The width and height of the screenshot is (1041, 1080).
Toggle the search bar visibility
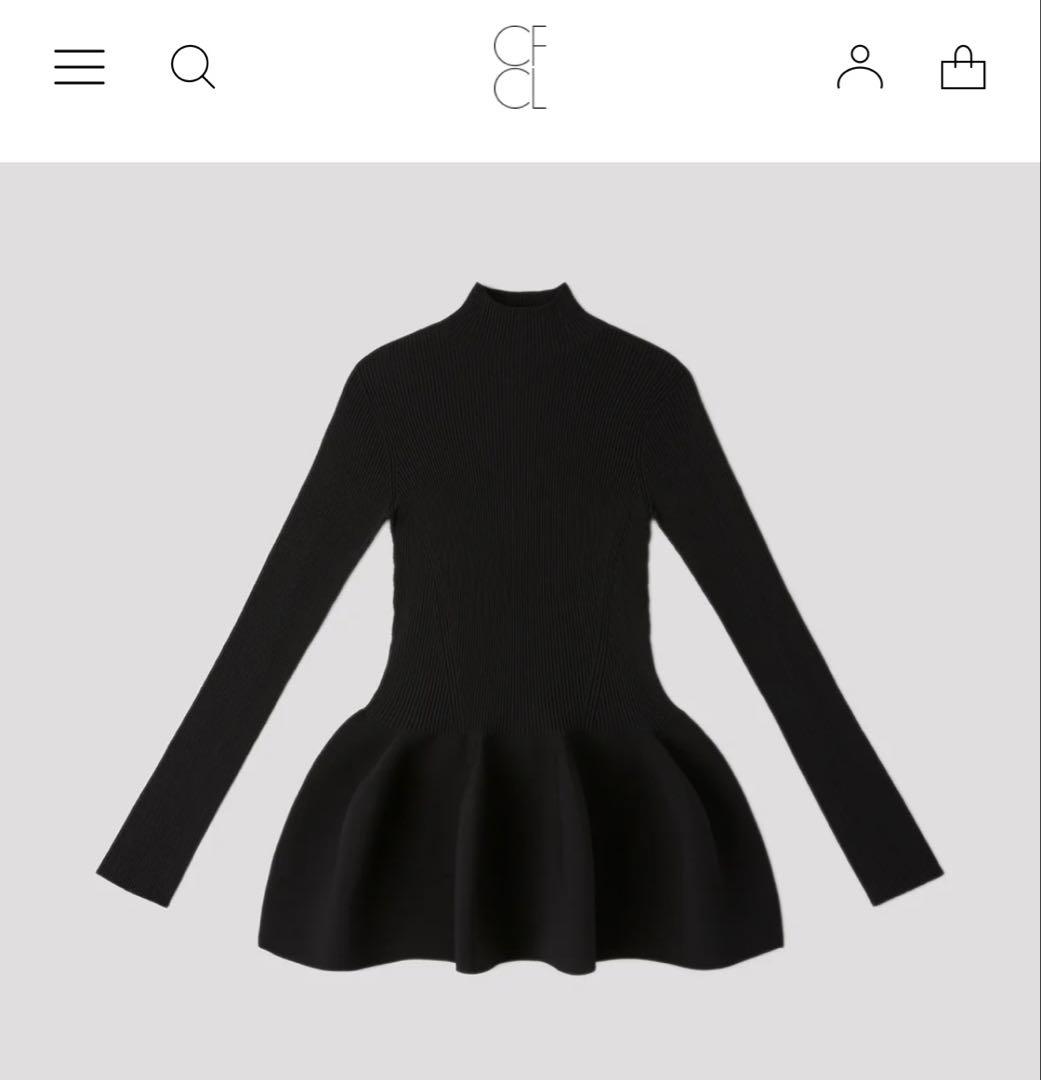click(x=193, y=68)
